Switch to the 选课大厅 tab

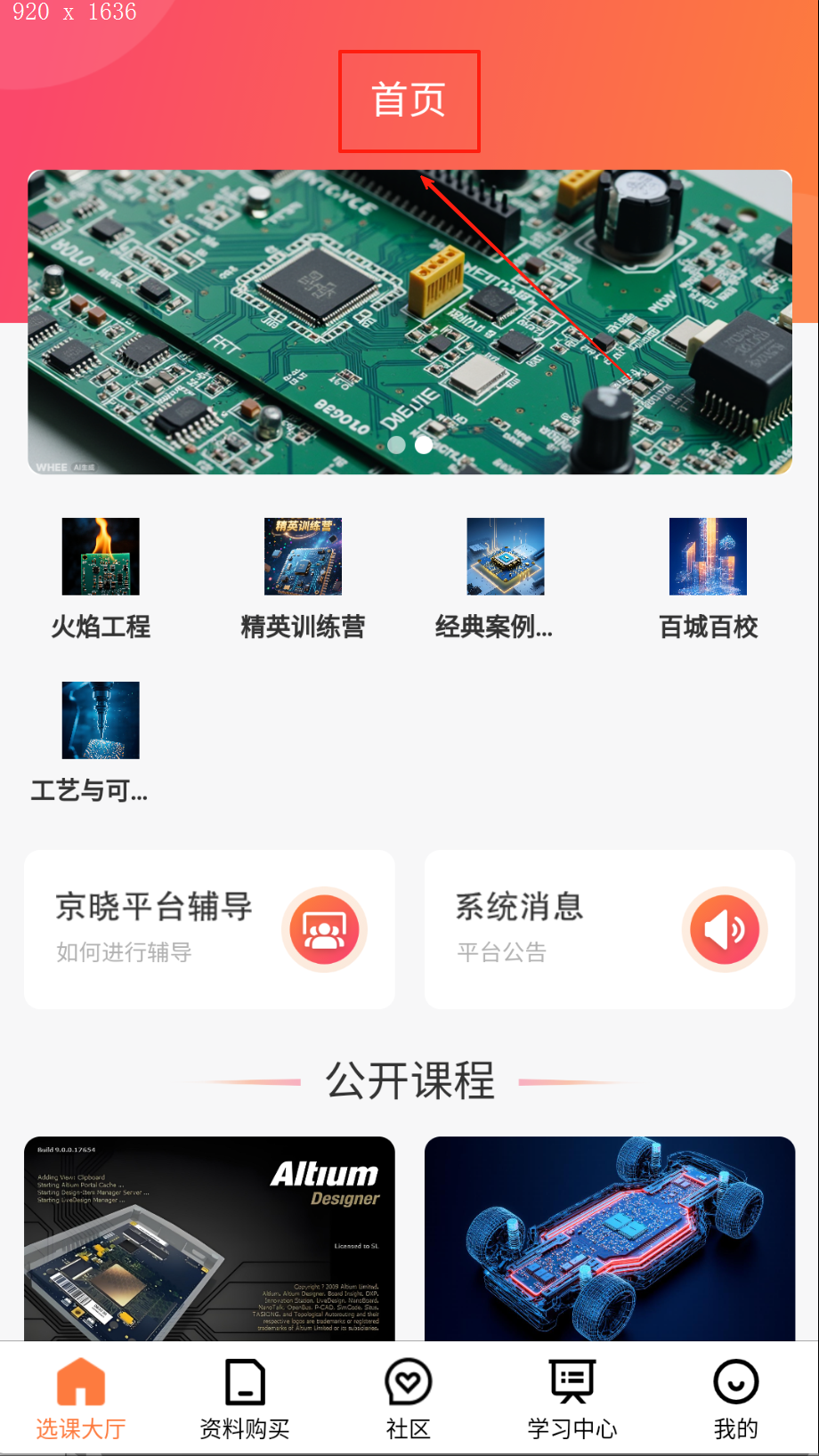click(81, 1398)
